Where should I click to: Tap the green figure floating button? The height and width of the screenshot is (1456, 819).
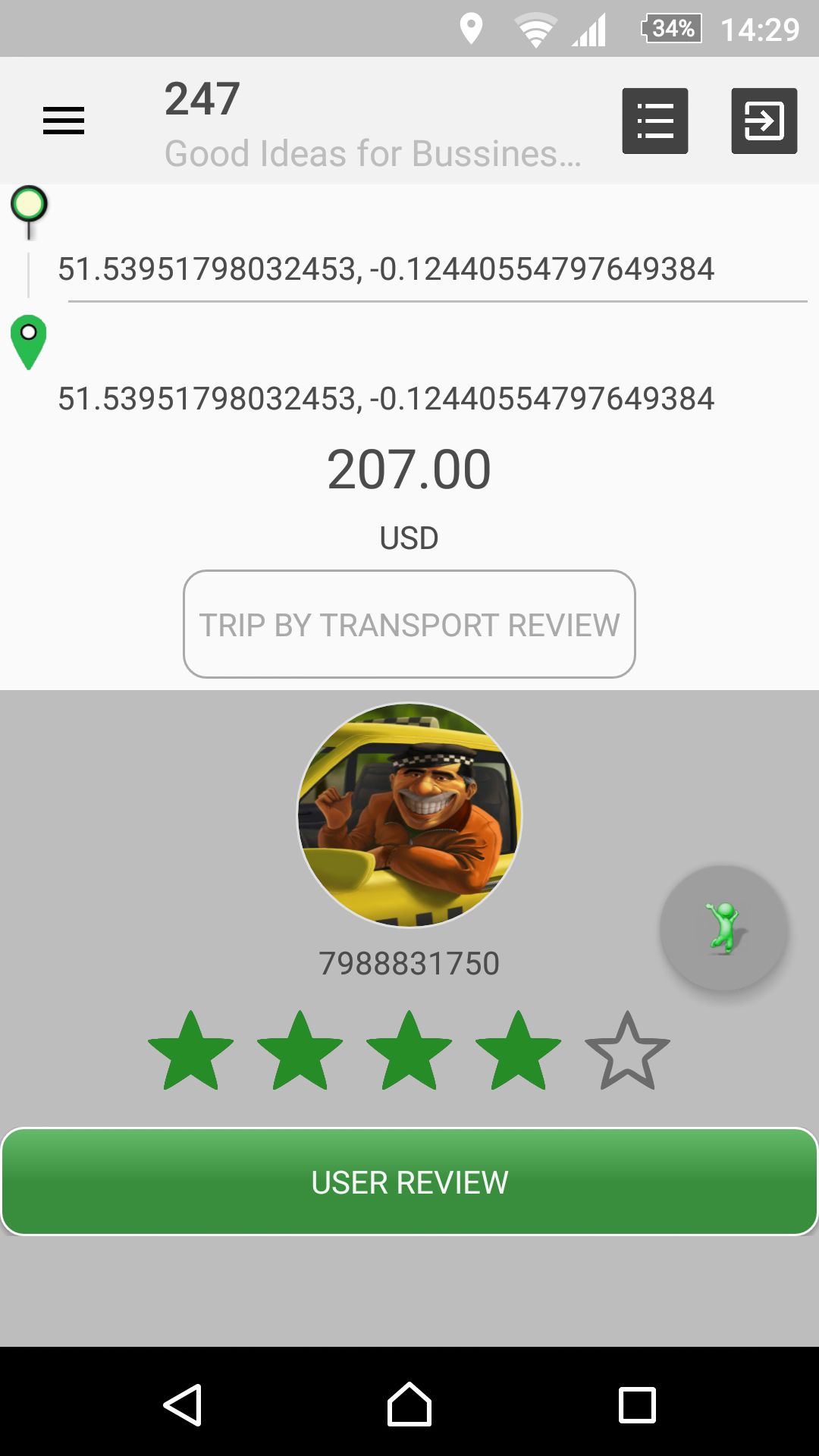coord(724,927)
